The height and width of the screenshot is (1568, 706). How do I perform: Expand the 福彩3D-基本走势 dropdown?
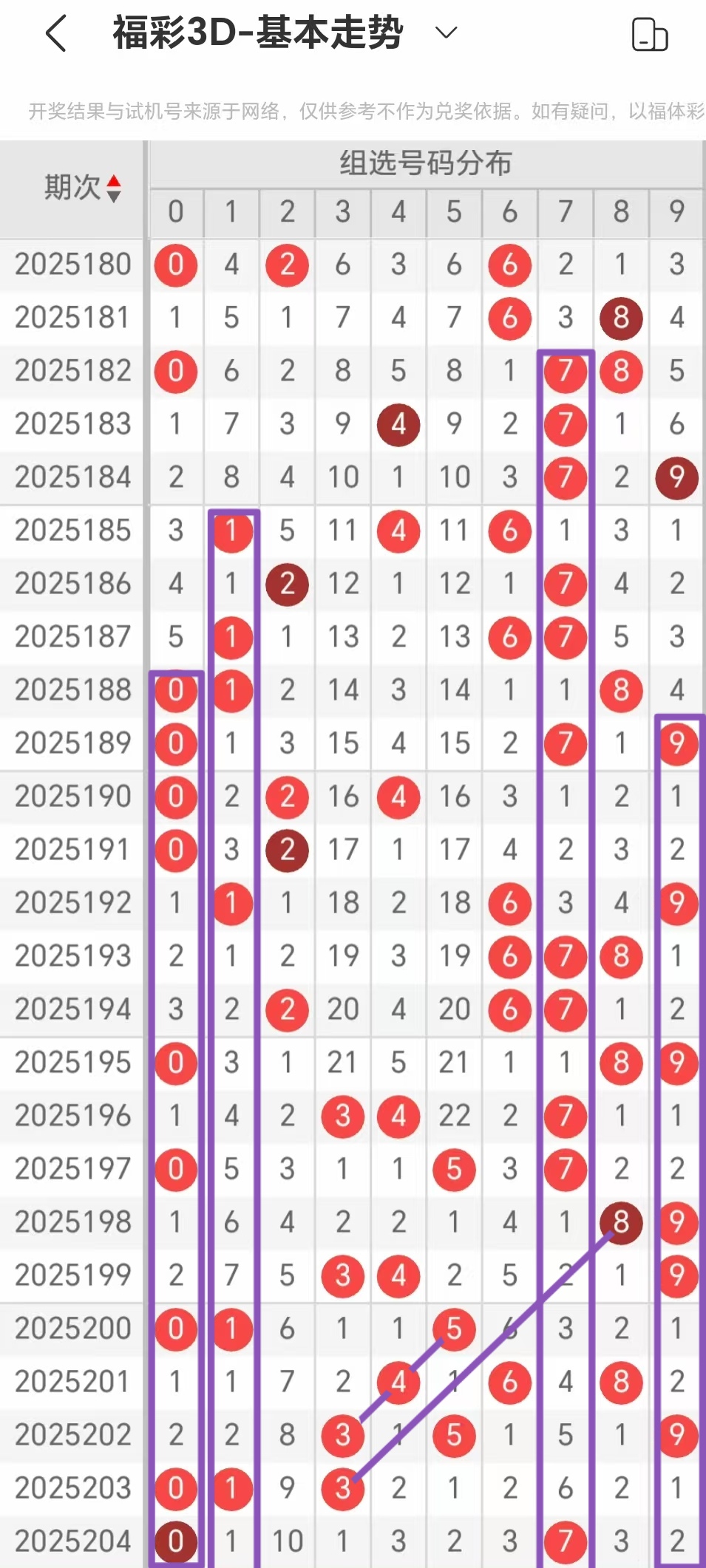pyautogui.click(x=446, y=33)
